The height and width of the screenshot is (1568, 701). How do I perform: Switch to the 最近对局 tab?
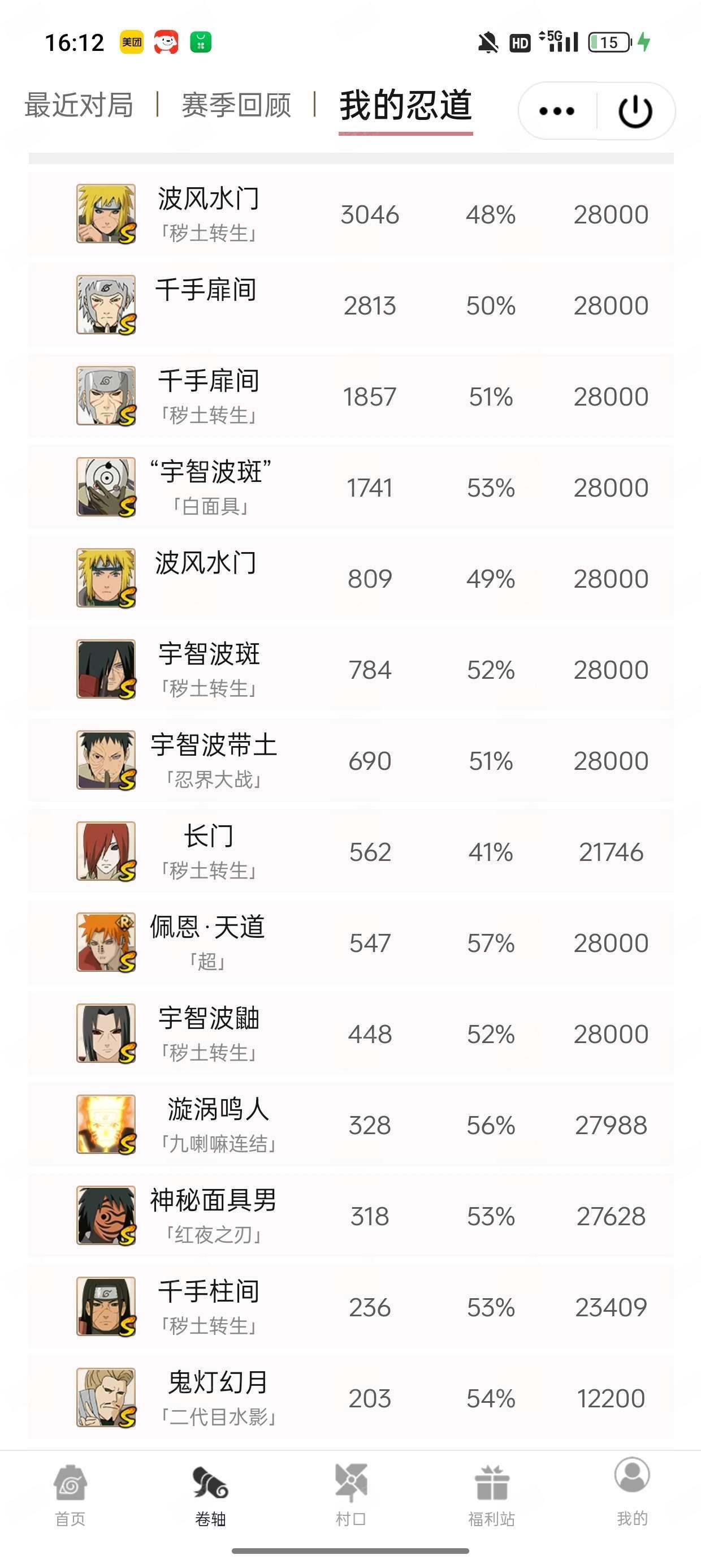[79, 105]
